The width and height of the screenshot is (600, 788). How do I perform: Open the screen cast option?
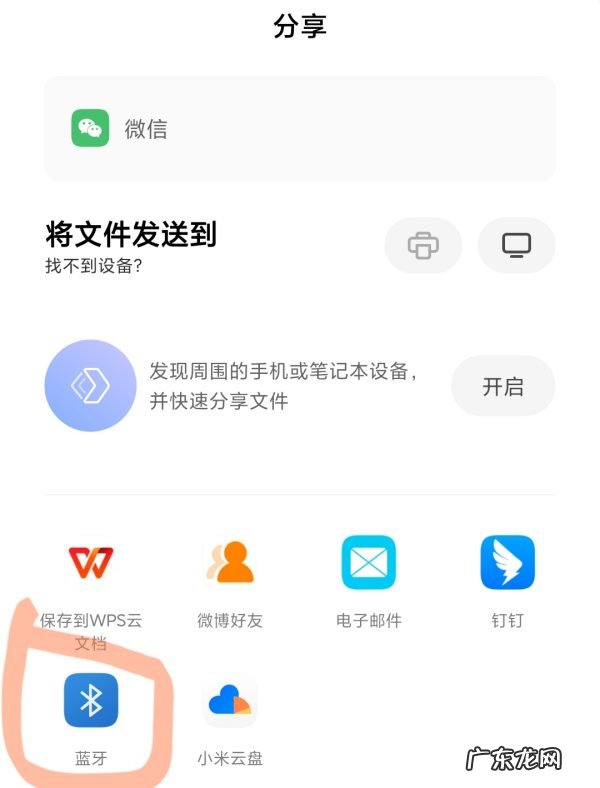[x=516, y=244]
